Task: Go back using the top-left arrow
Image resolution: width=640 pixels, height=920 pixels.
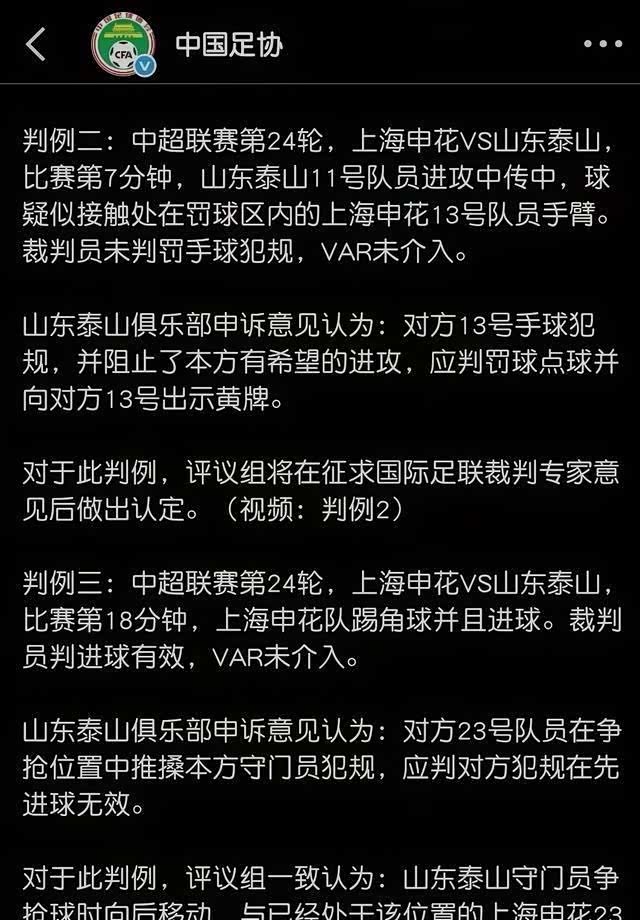Action: coord(36,44)
